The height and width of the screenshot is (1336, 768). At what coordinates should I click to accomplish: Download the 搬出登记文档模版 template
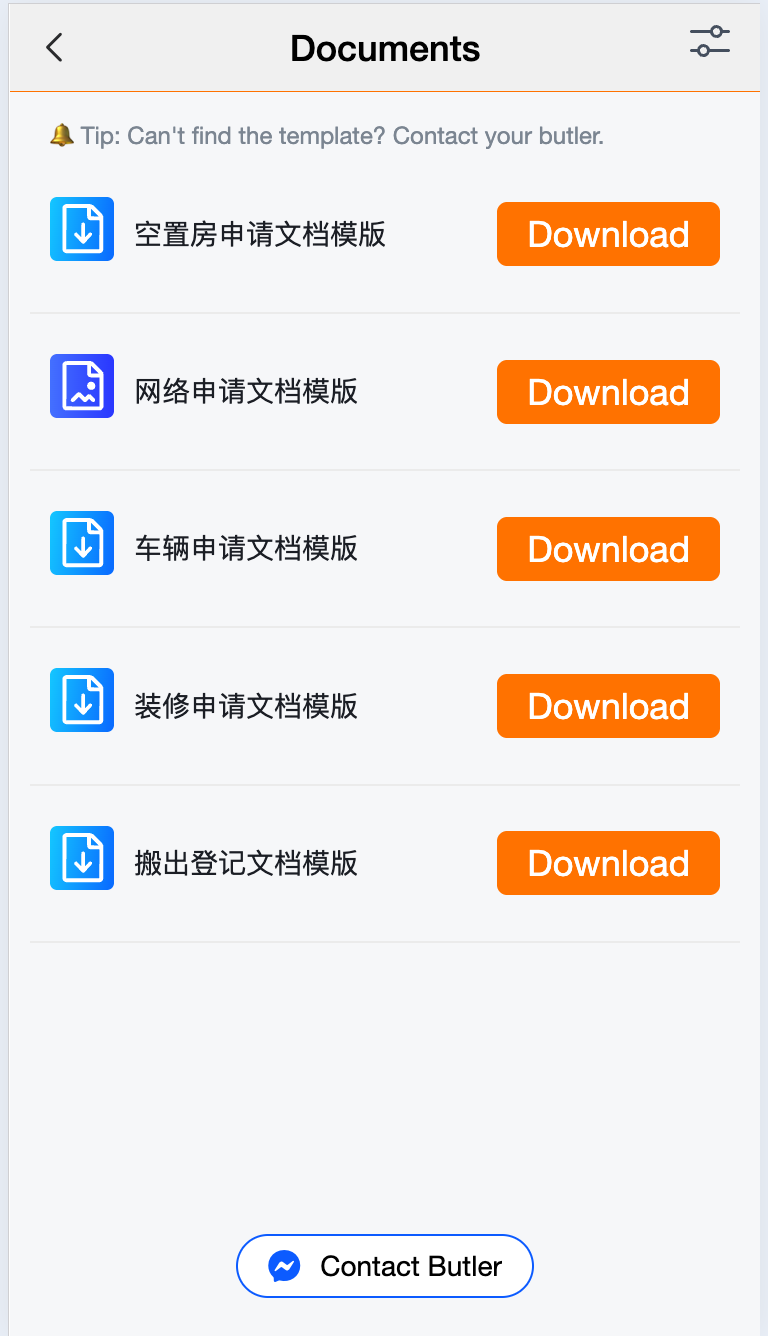point(608,863)
